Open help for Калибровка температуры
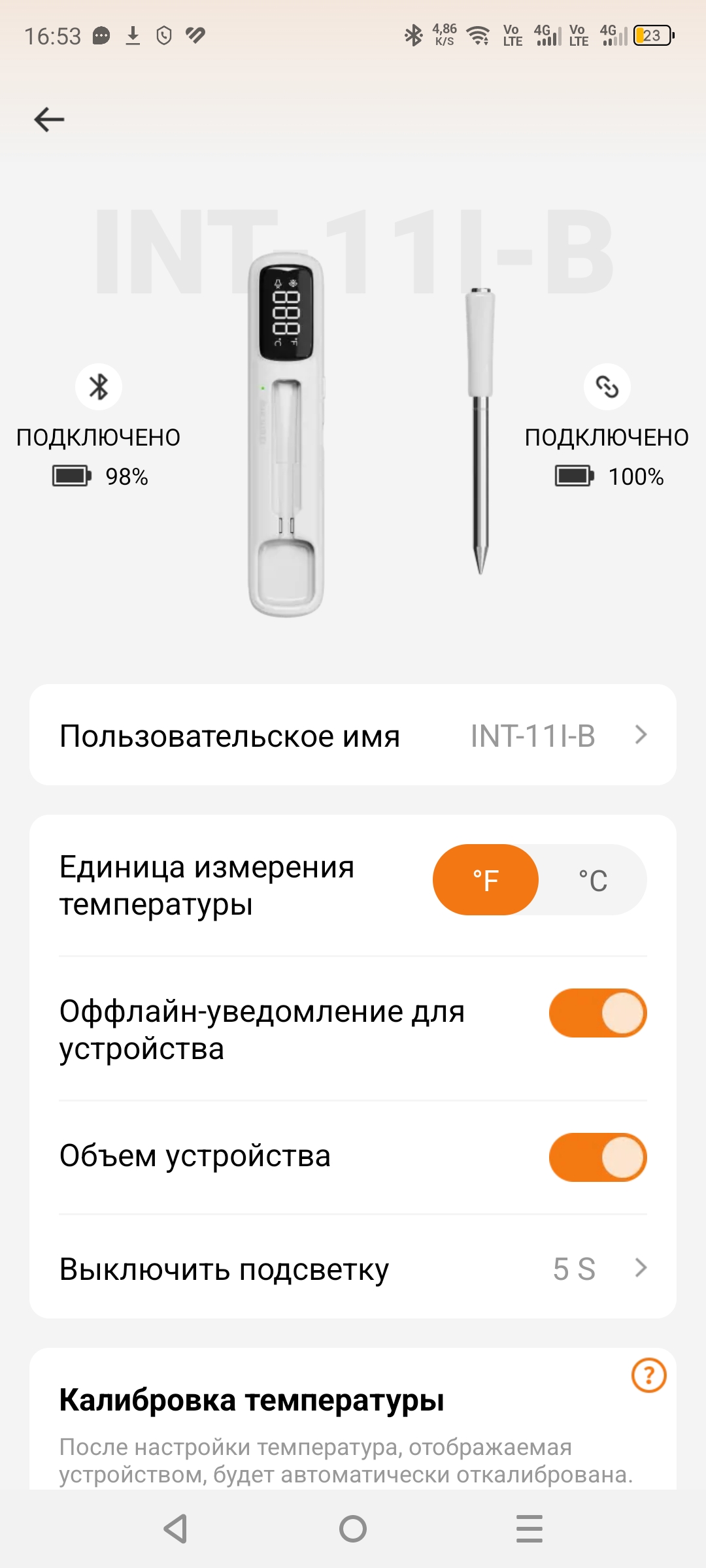This screenshot has width=706, height=1568. pos(648,1375)
